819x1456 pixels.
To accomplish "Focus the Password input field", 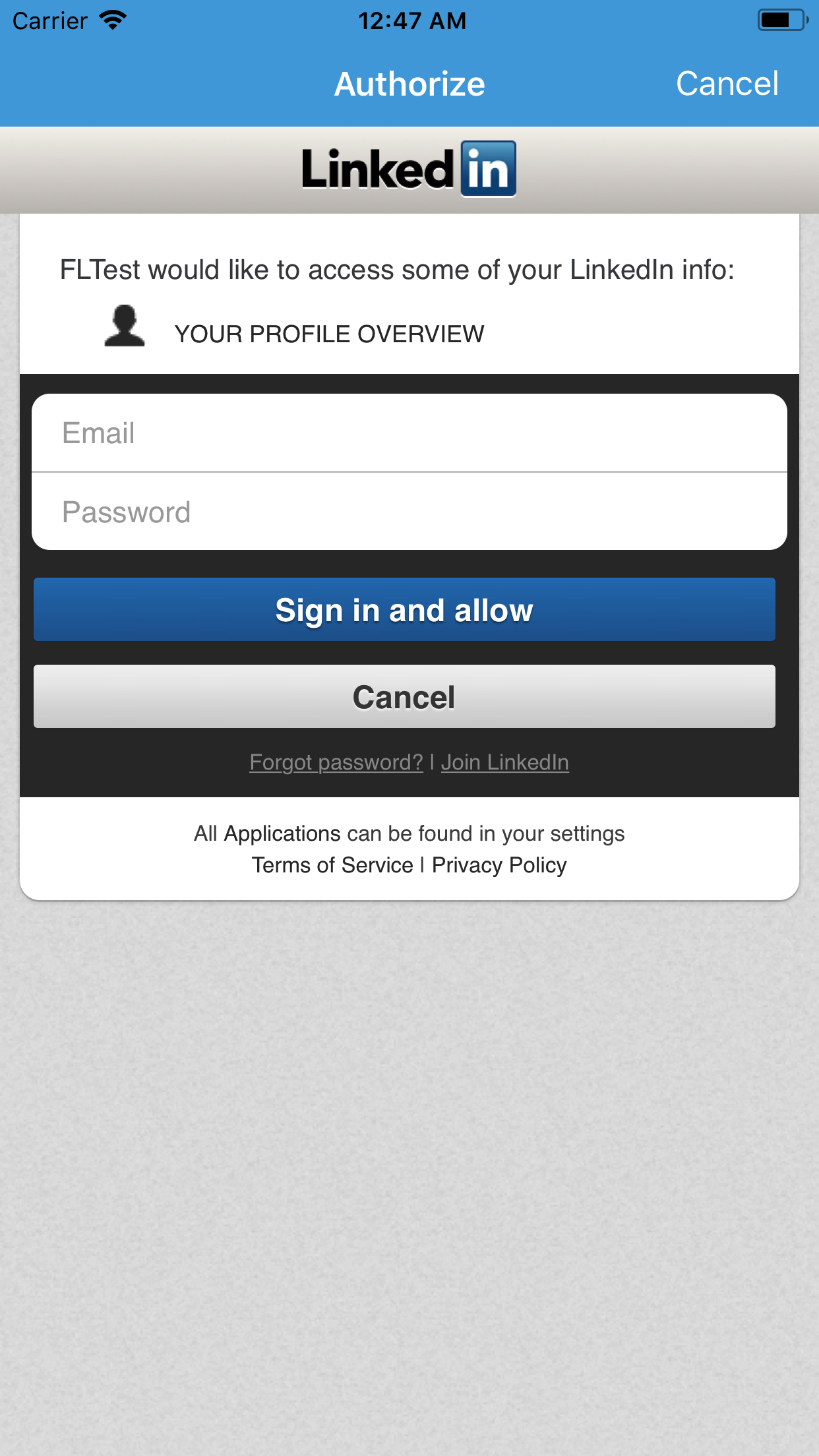I will (x=409, y=512).
